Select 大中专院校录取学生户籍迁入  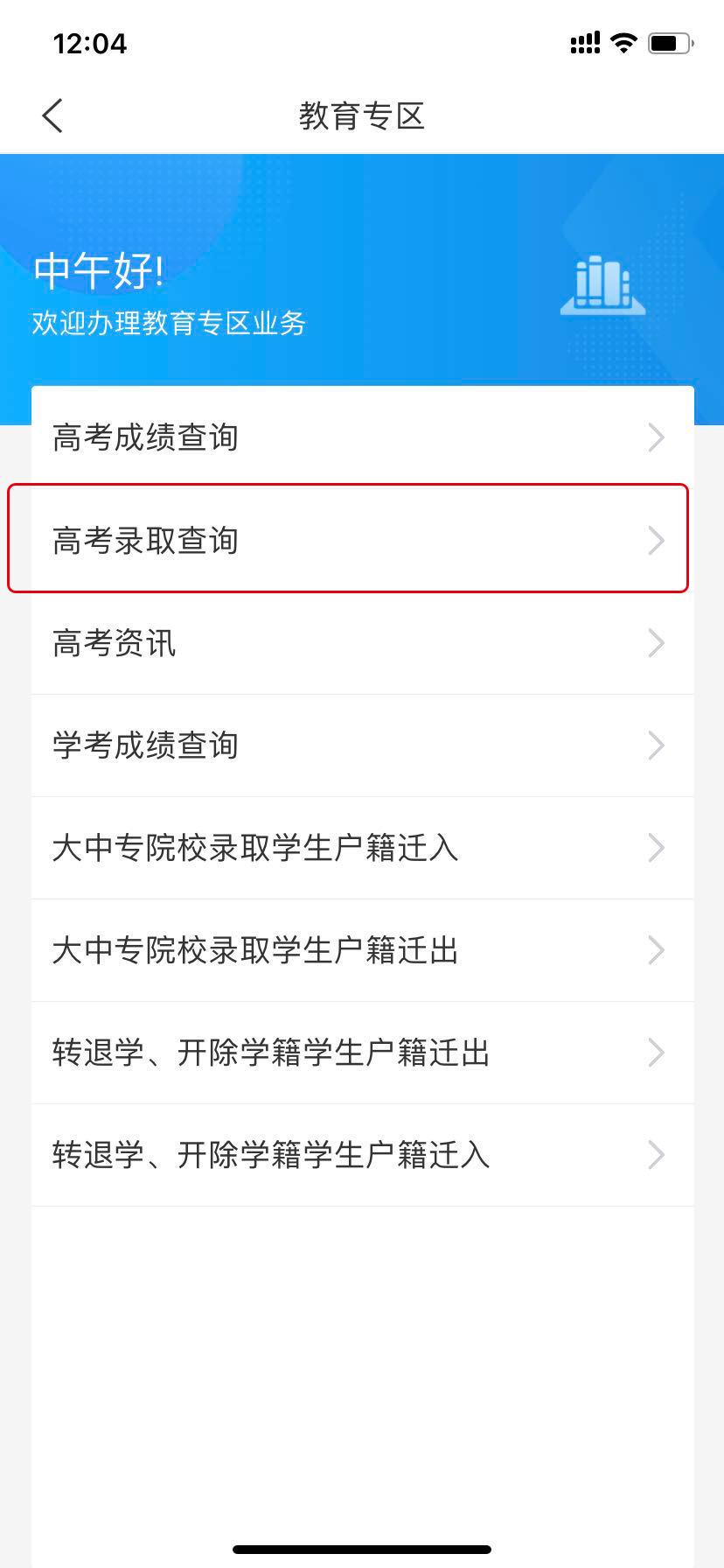pyautogui.click(x=362, y=848)
